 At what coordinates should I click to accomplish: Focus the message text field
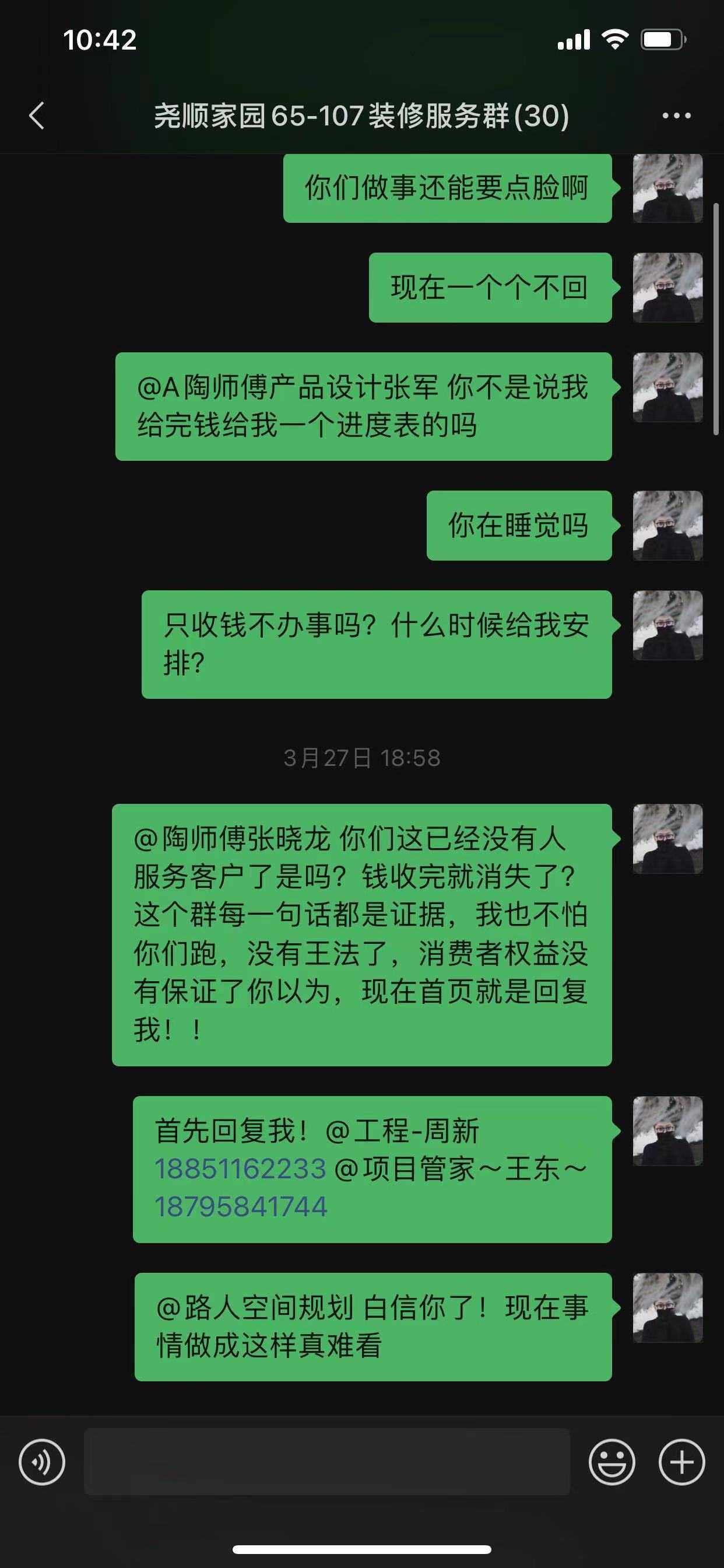pyautogui.click(x=326, y=1461)
